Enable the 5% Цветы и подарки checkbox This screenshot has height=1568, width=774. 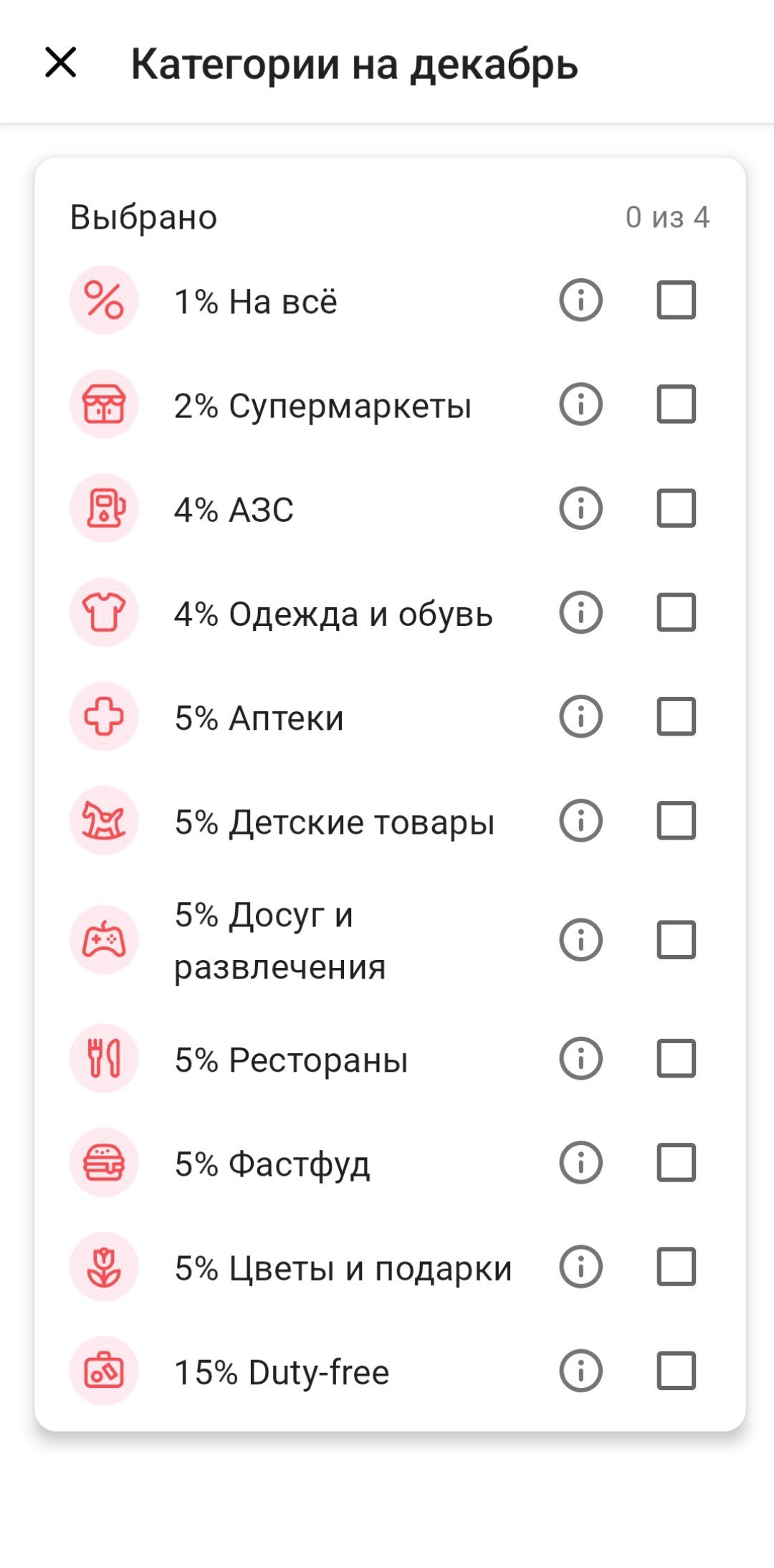coord(676,1267)
